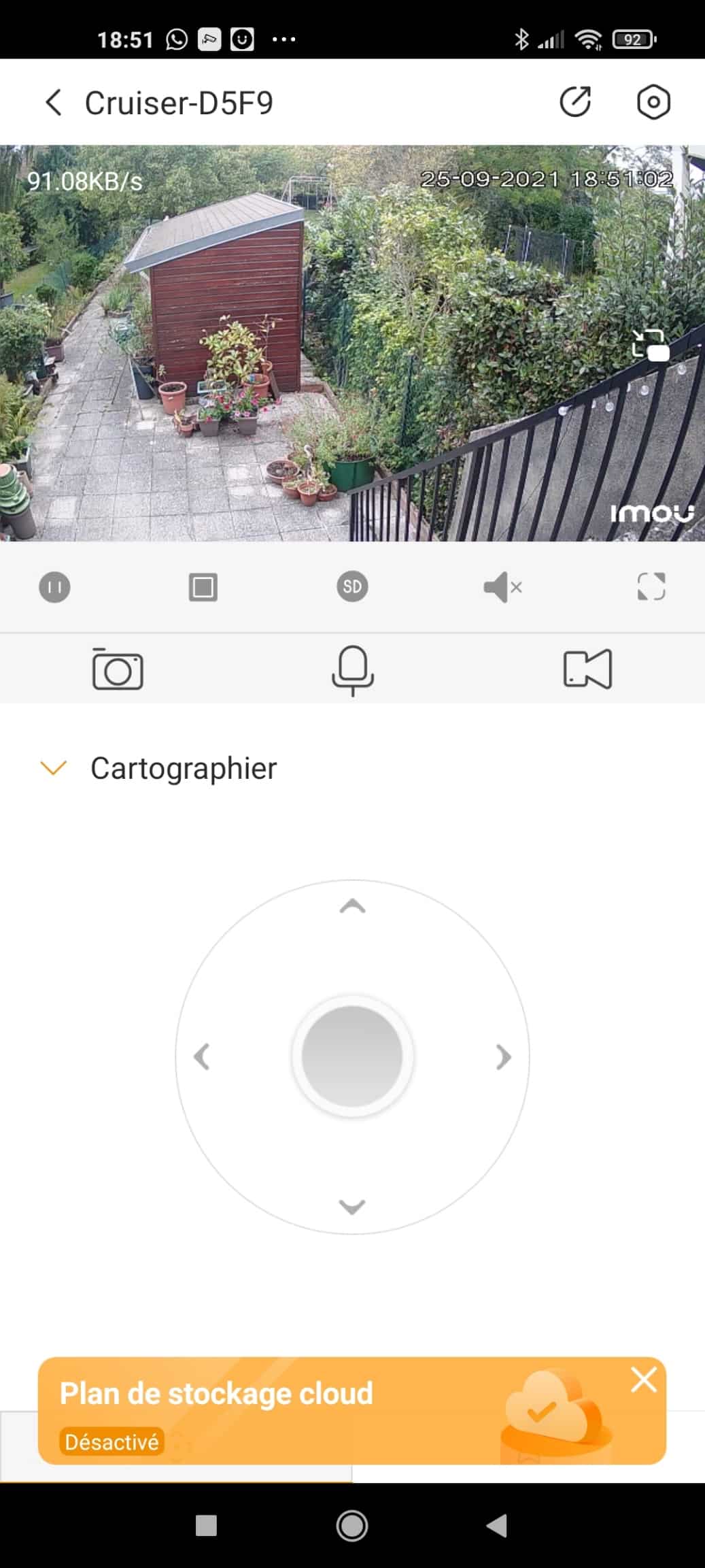Tilt the camera down
Screen dimensions: 705x1568
[352, 1207]
